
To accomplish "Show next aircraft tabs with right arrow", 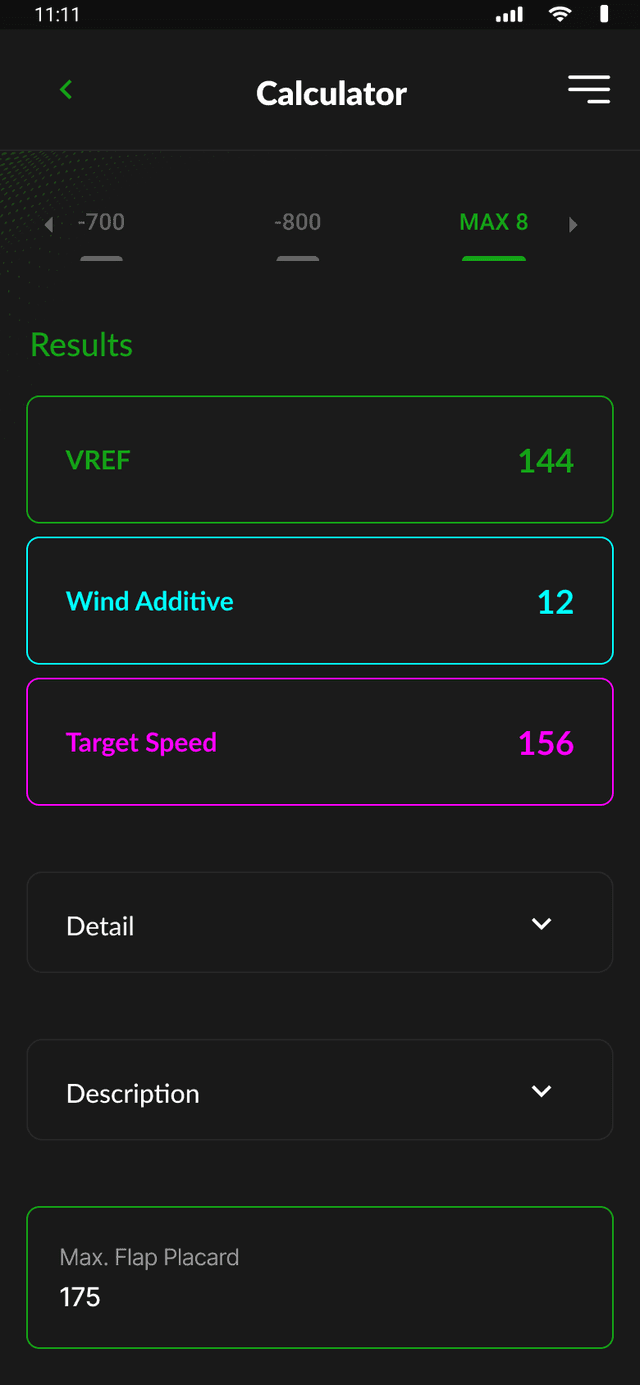I will pyautogui.click(x=573, y=225).
